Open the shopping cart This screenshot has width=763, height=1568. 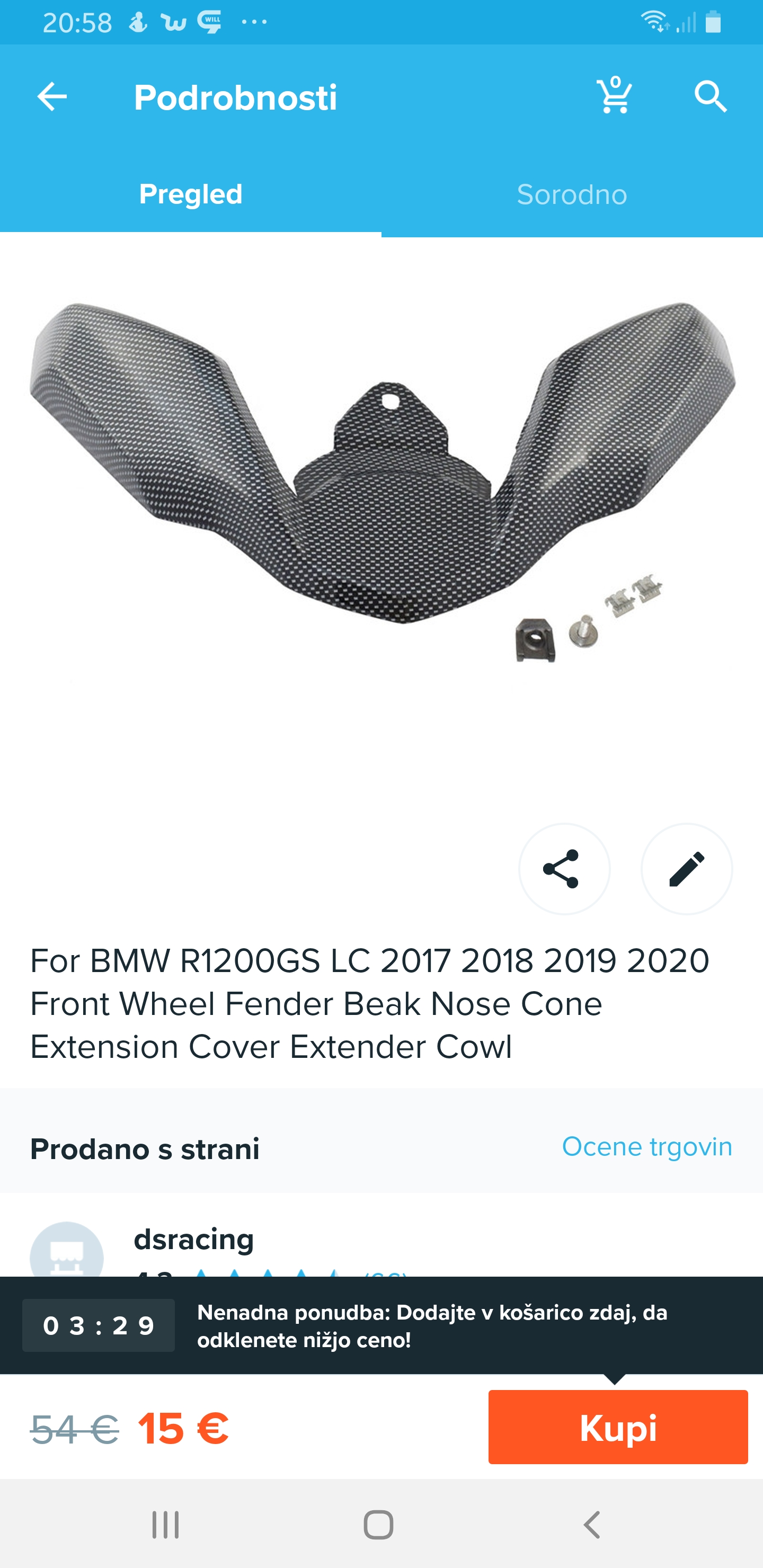pyautogui.click(x=615, y=95)
